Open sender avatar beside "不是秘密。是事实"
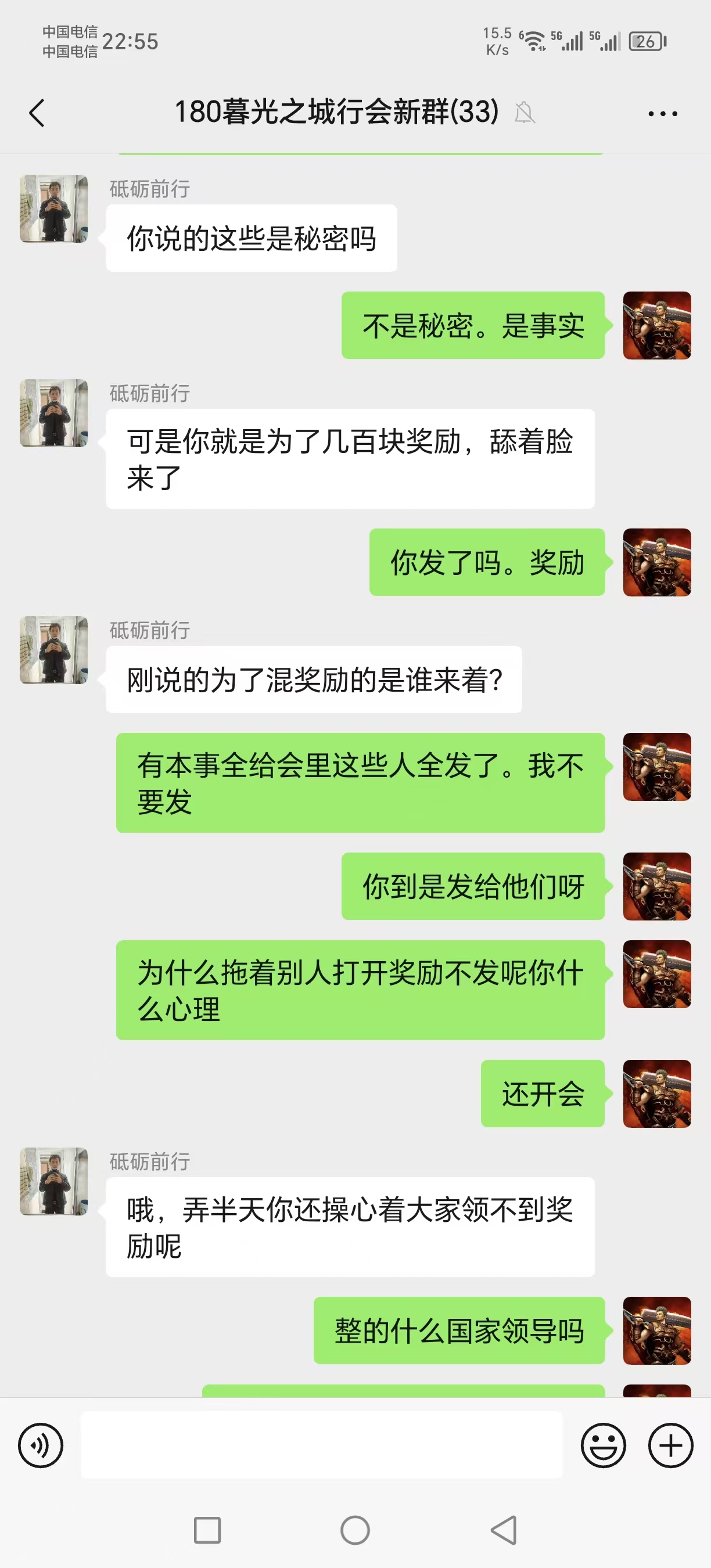Viewport: 711px width, 1568px height. 657,325
